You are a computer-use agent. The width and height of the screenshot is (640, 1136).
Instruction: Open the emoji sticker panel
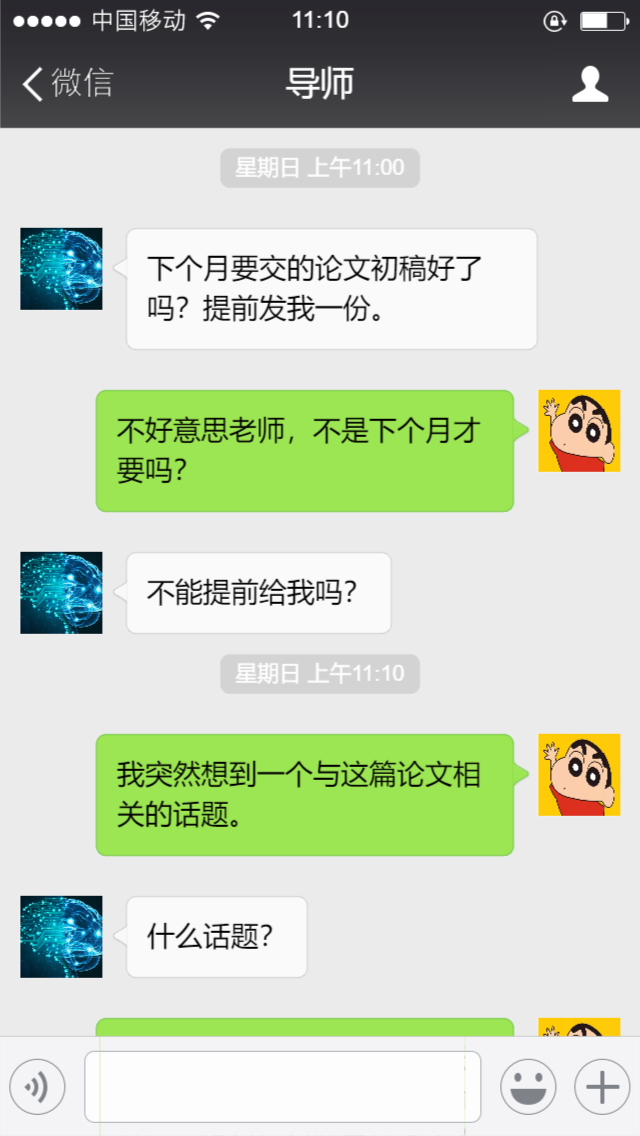527,1086
